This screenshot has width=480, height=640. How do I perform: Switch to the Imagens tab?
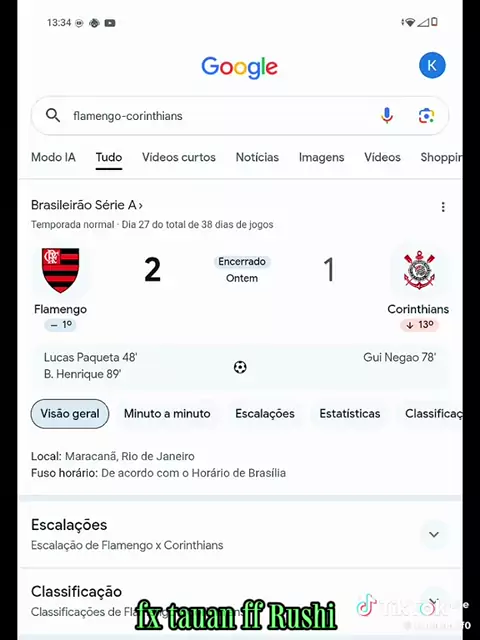pos(321,157)
